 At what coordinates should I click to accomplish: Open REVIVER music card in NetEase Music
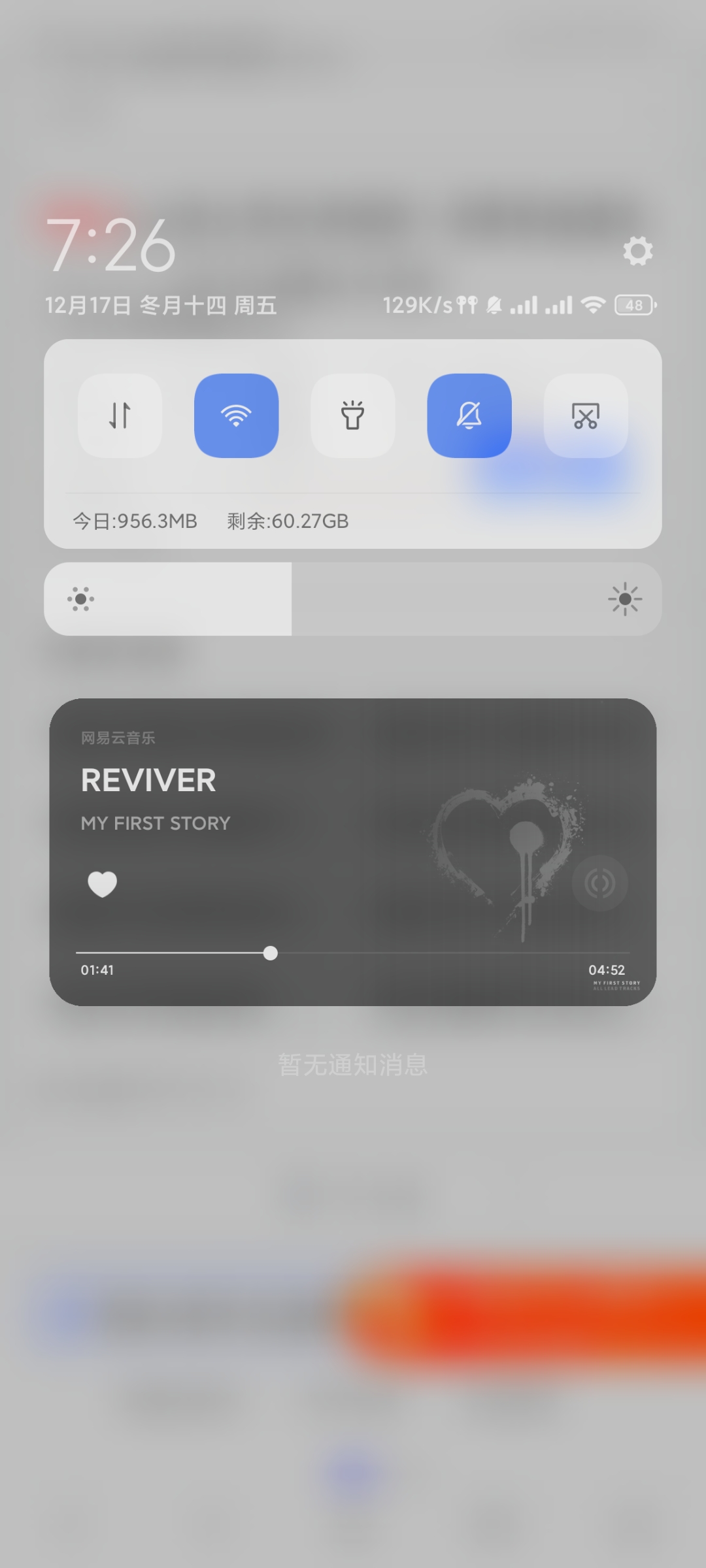click(353, 852)
